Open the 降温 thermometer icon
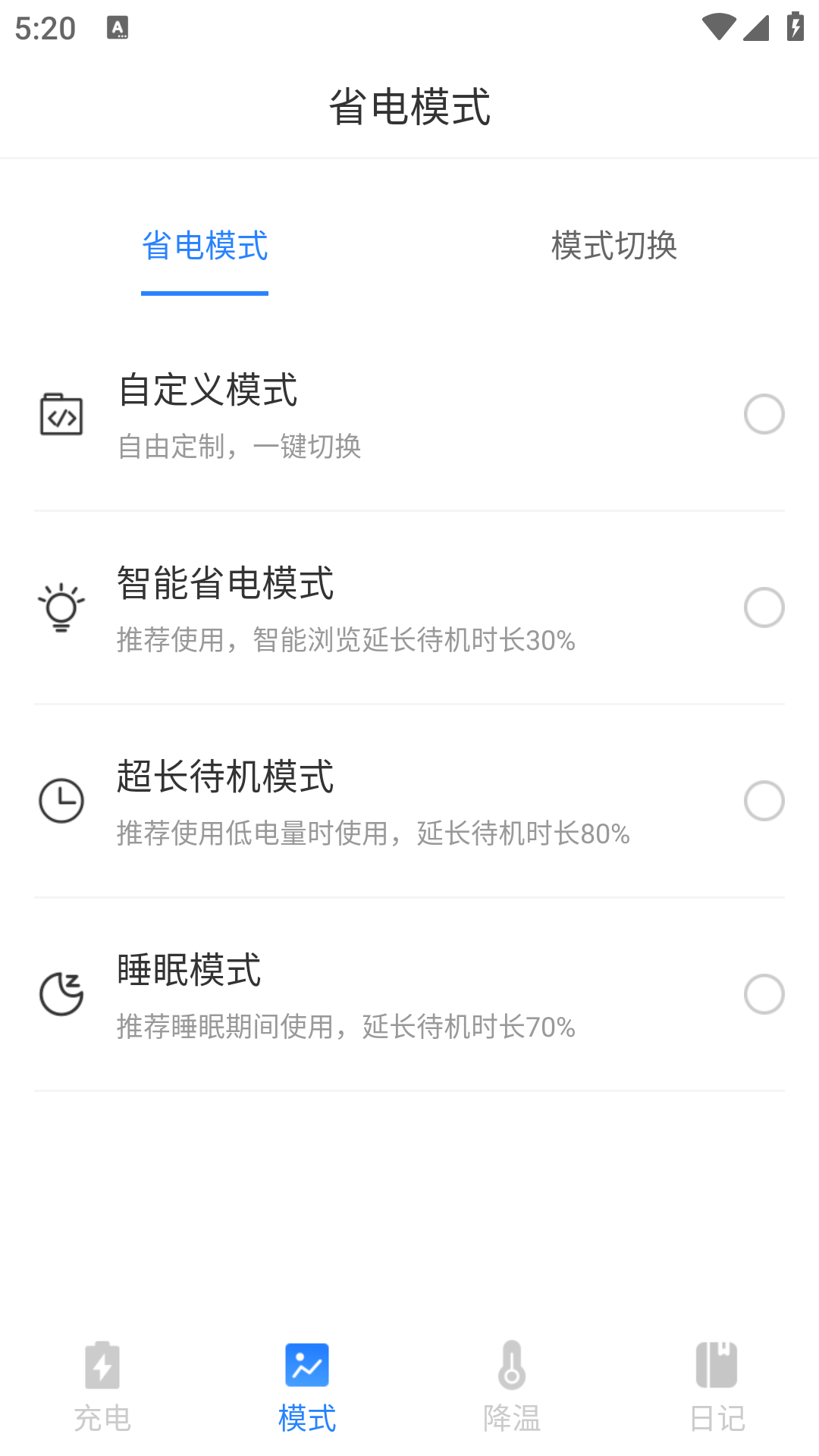819x1456 pixels. [511, 1365]
